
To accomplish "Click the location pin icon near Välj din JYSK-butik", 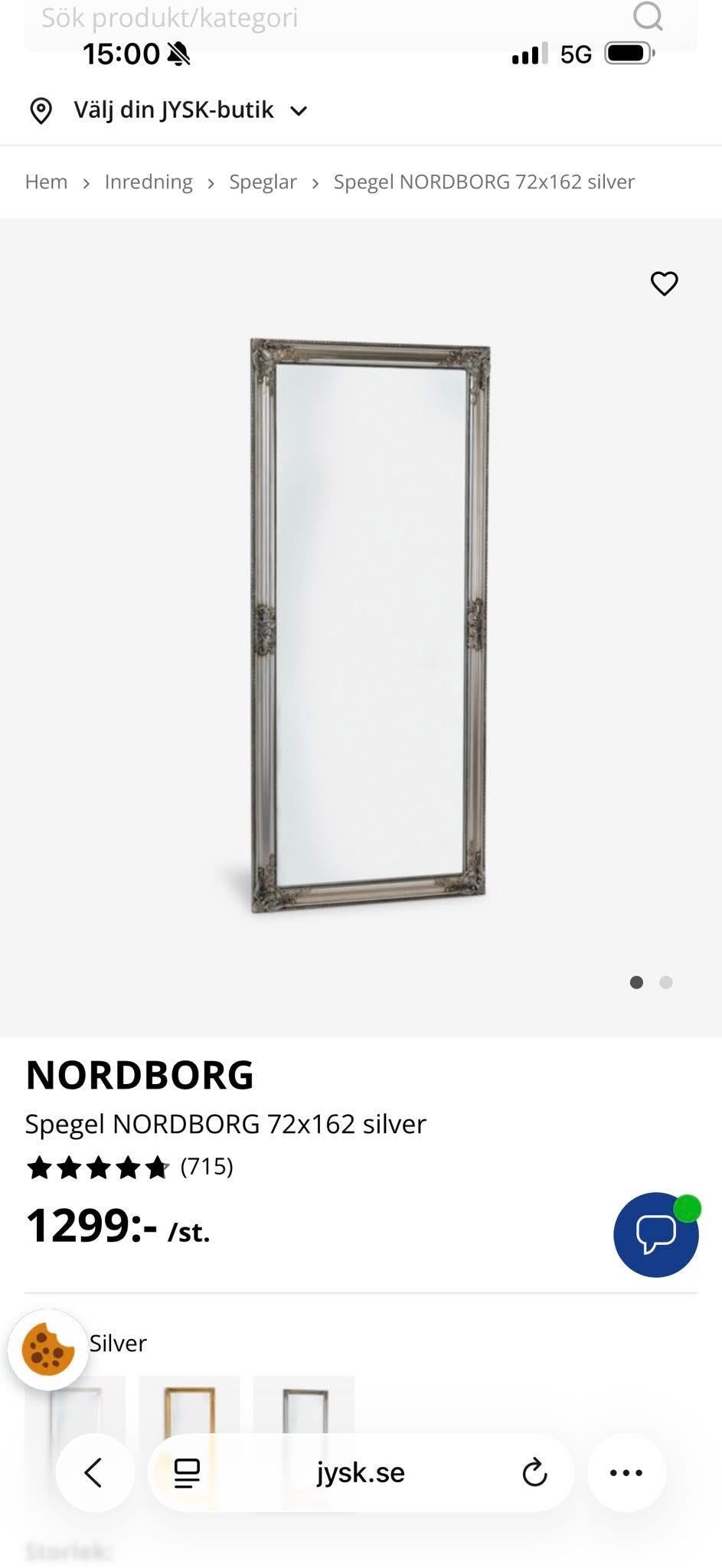I will click(x=42, y=110).
